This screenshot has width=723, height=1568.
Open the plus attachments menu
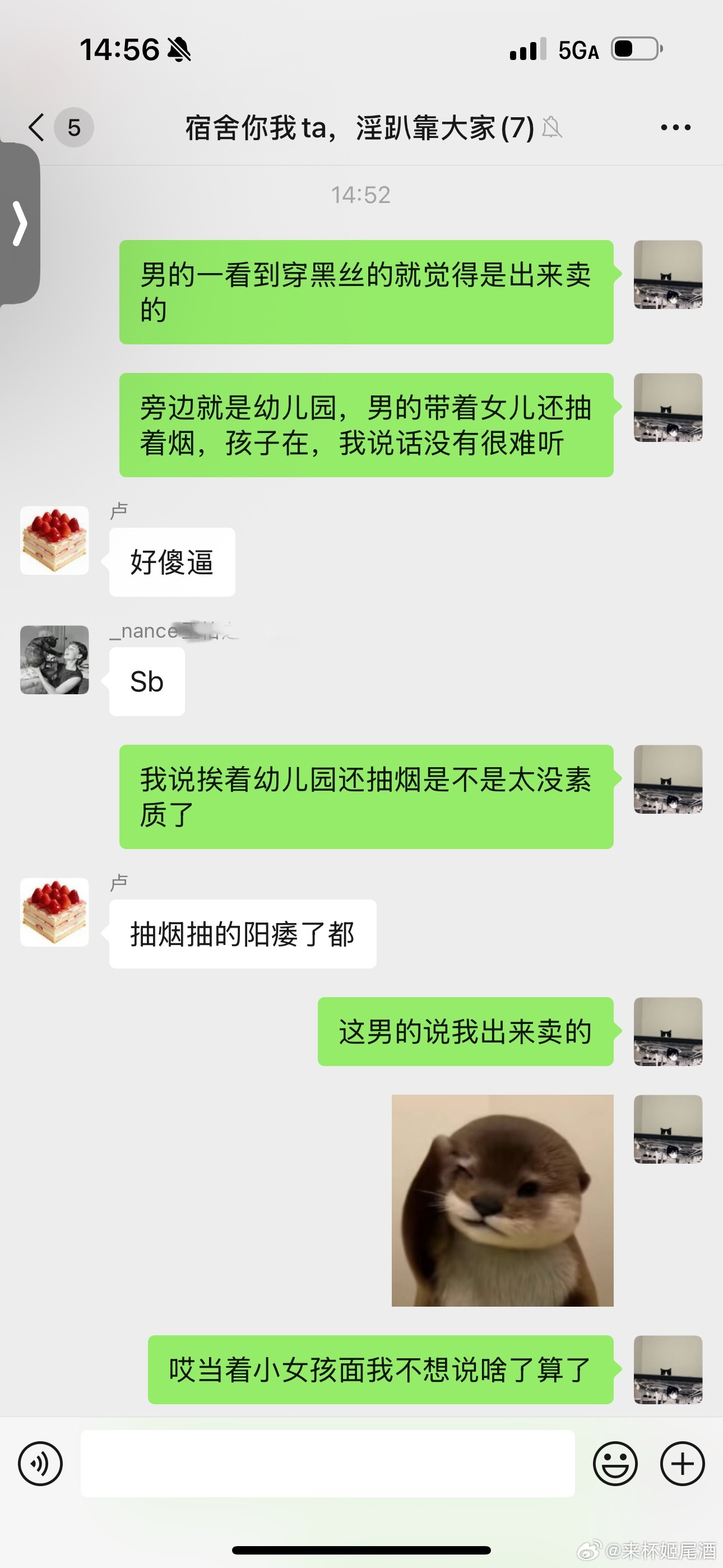point(682,1464)
